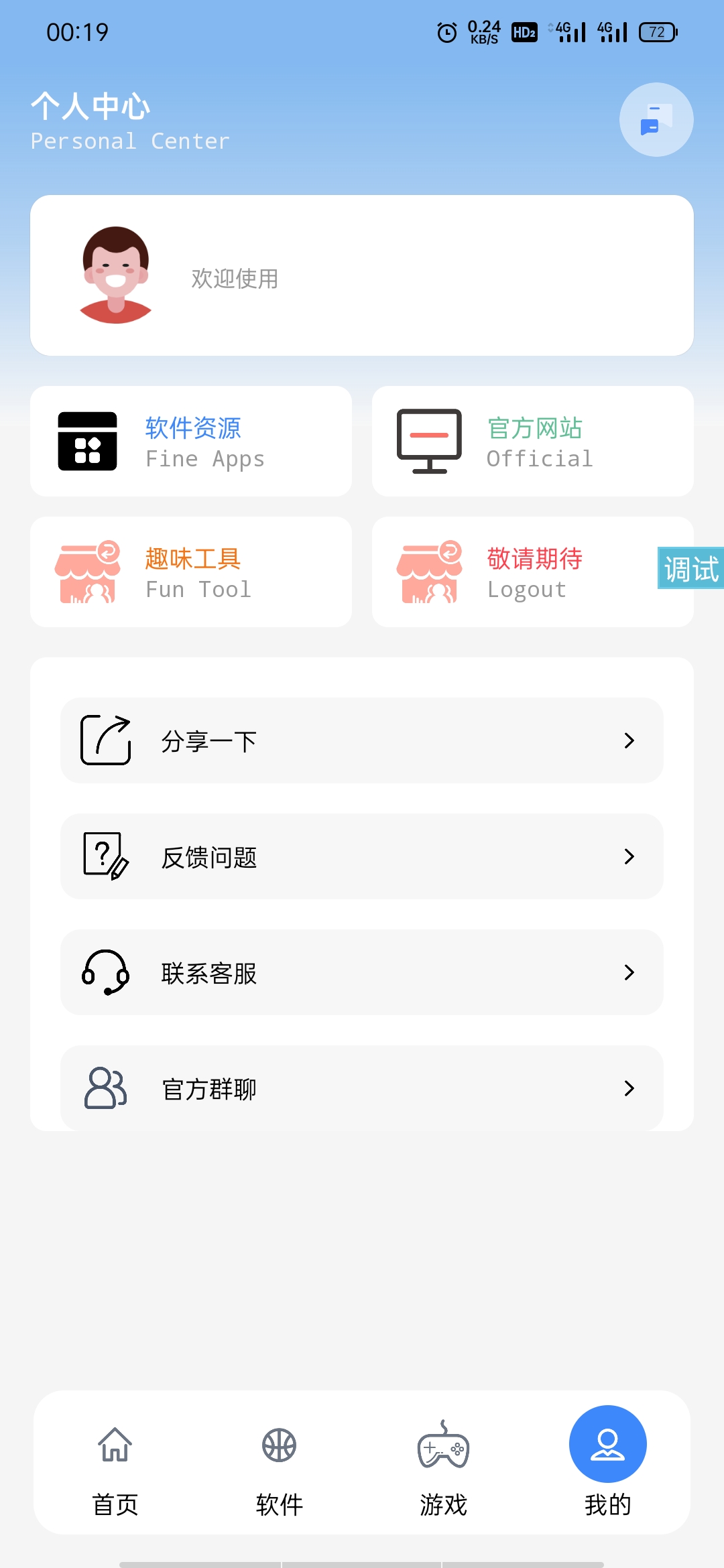The height and width of the screenshot is (1568, 724).
Task: Tap the 调试 debug button
Action: (x=690, y=570)
